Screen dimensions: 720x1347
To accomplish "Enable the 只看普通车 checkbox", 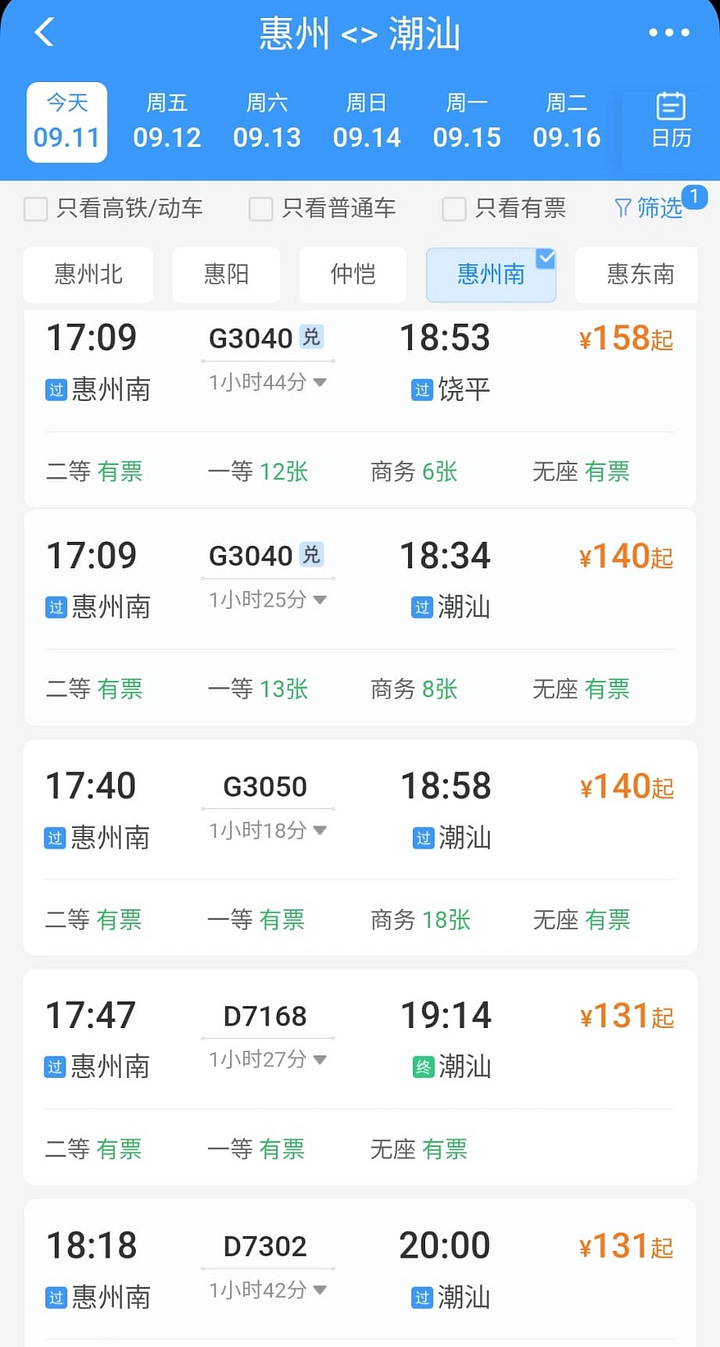I will coord(261,209).
